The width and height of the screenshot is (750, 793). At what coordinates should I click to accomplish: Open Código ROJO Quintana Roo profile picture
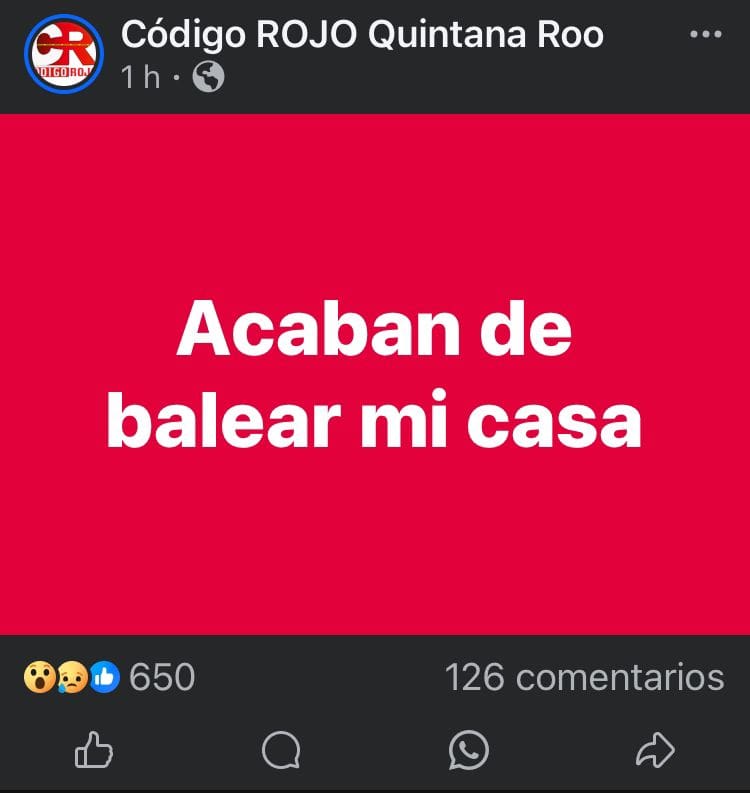click(x=62, y=53)
